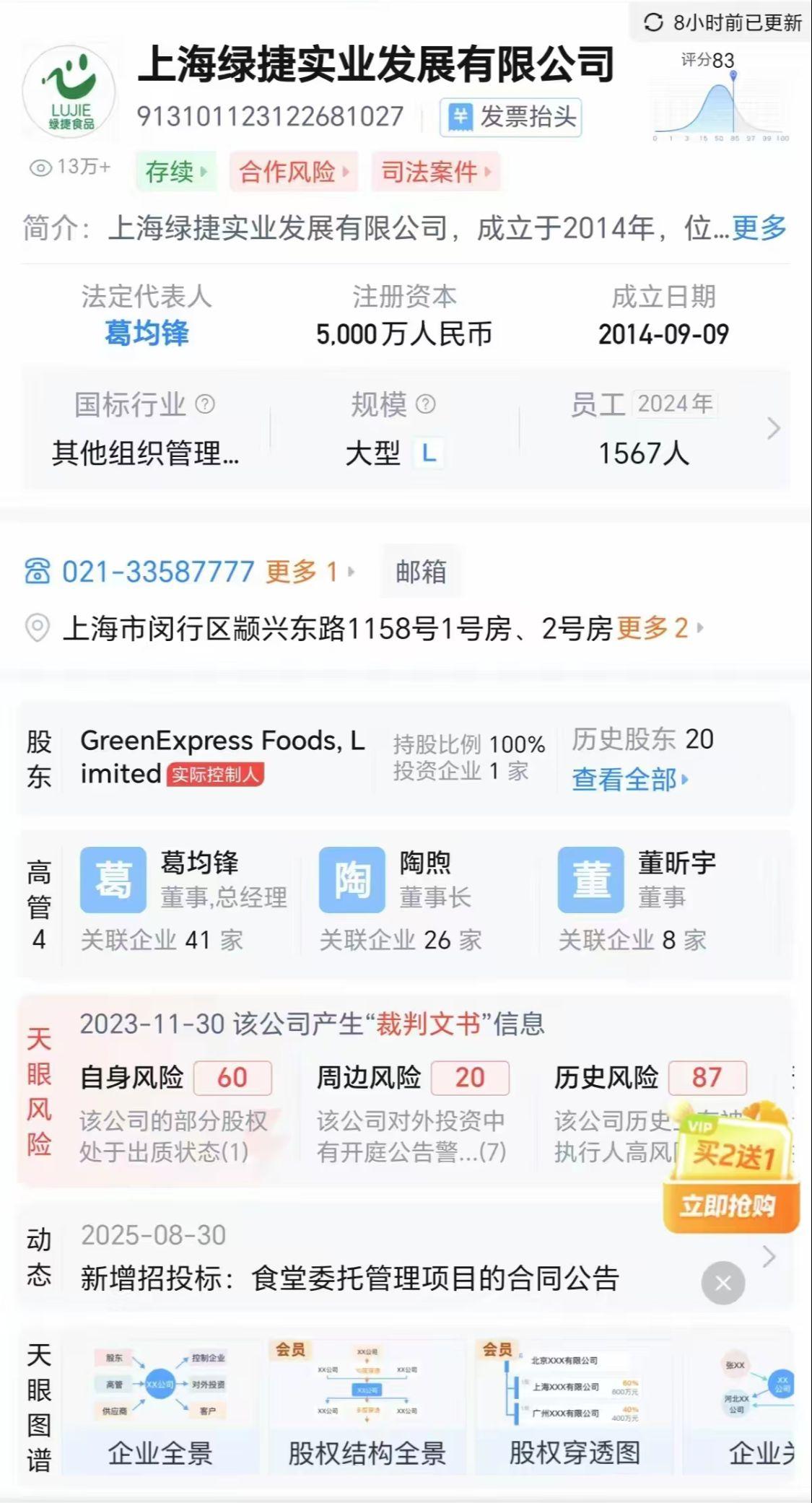This screenshot has height=1503, width=812.
Task: Open executive 董昕宇's card
Action: tap(653, 899)
